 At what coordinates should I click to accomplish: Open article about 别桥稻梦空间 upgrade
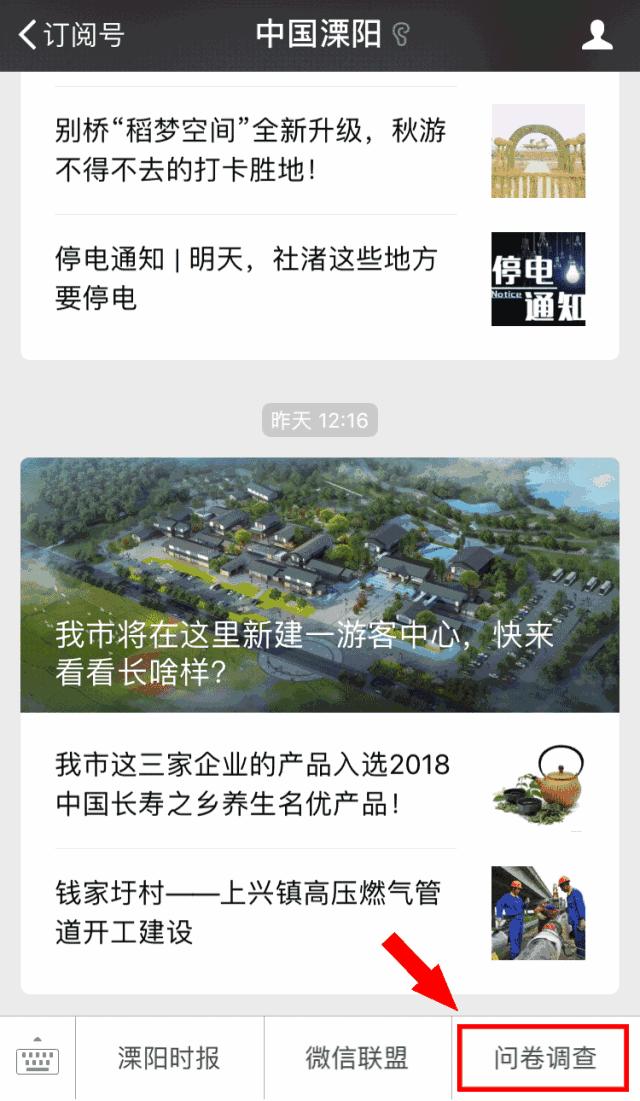[320, 150]
